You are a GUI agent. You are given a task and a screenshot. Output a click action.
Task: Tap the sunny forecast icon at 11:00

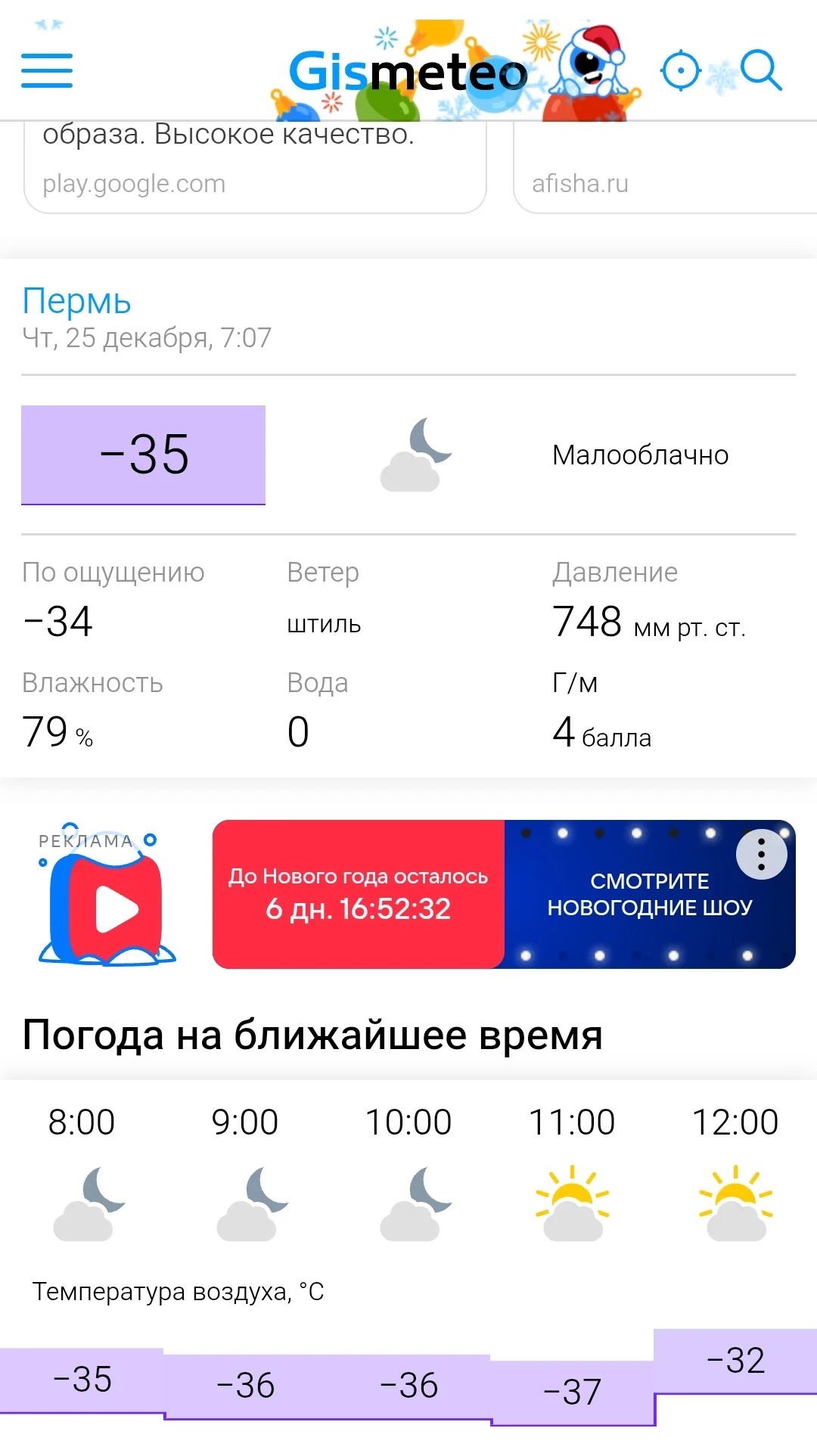572,1203
